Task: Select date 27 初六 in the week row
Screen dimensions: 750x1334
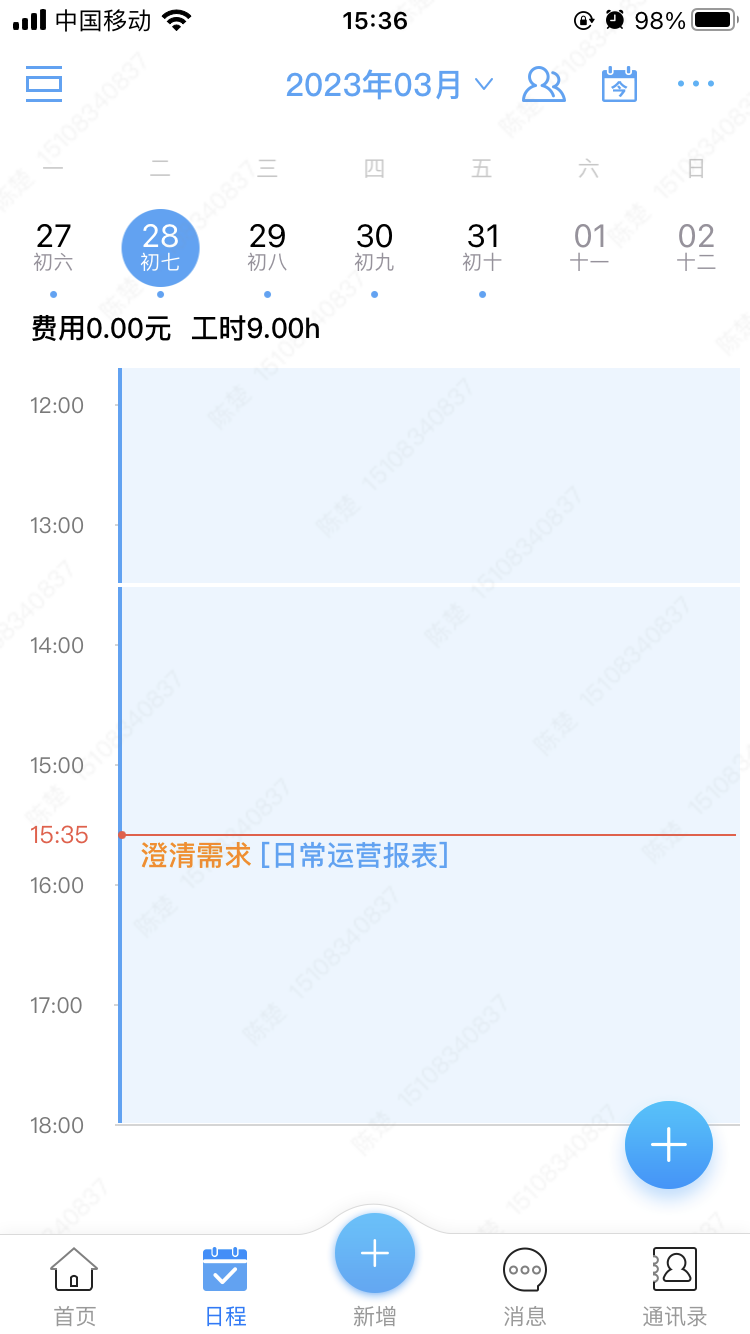Action: point(53,246)
